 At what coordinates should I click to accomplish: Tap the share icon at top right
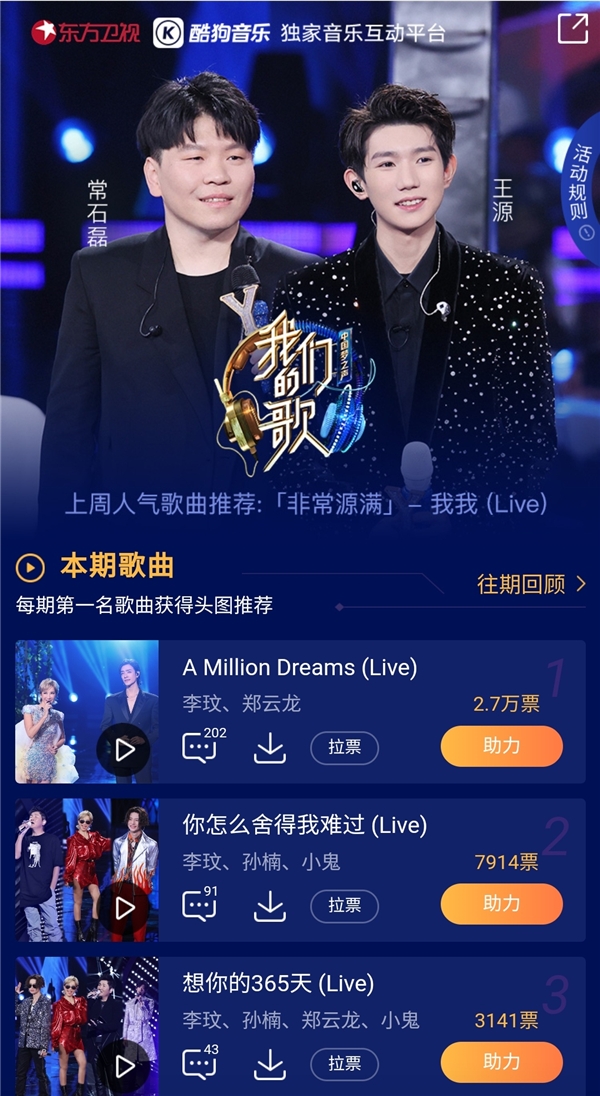click(x=572, y=29)
